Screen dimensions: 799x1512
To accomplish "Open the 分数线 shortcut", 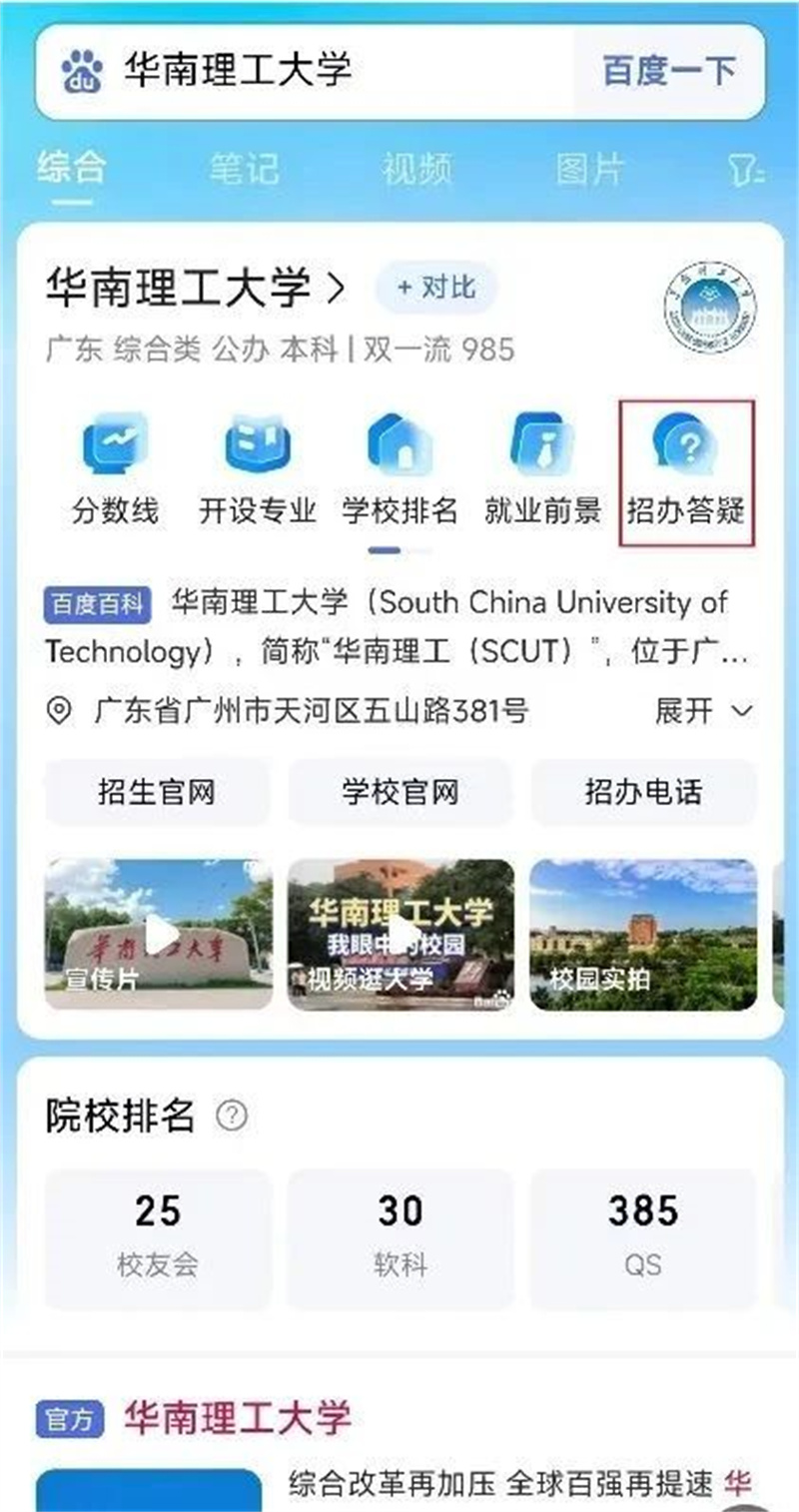I will [115, 469].
